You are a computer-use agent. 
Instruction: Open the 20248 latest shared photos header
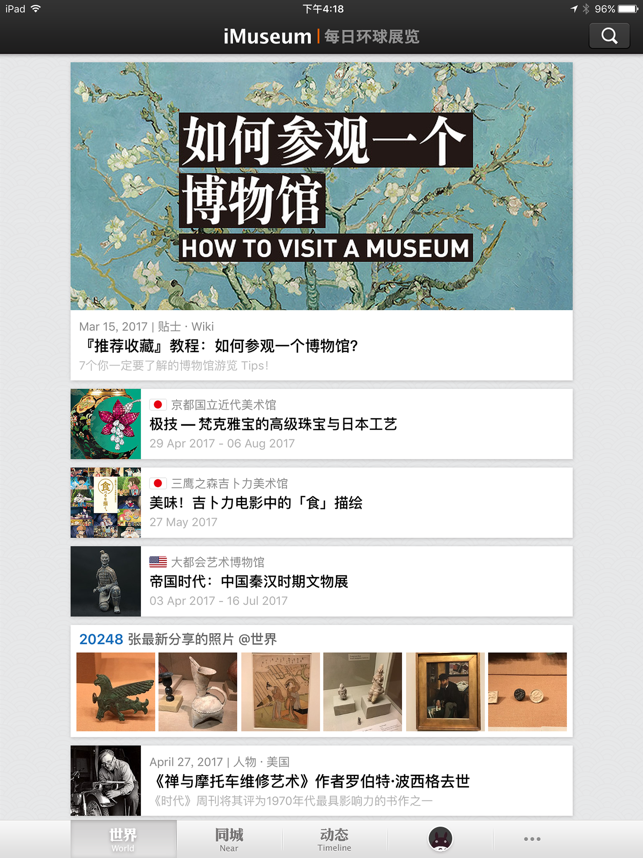(178, 639)
